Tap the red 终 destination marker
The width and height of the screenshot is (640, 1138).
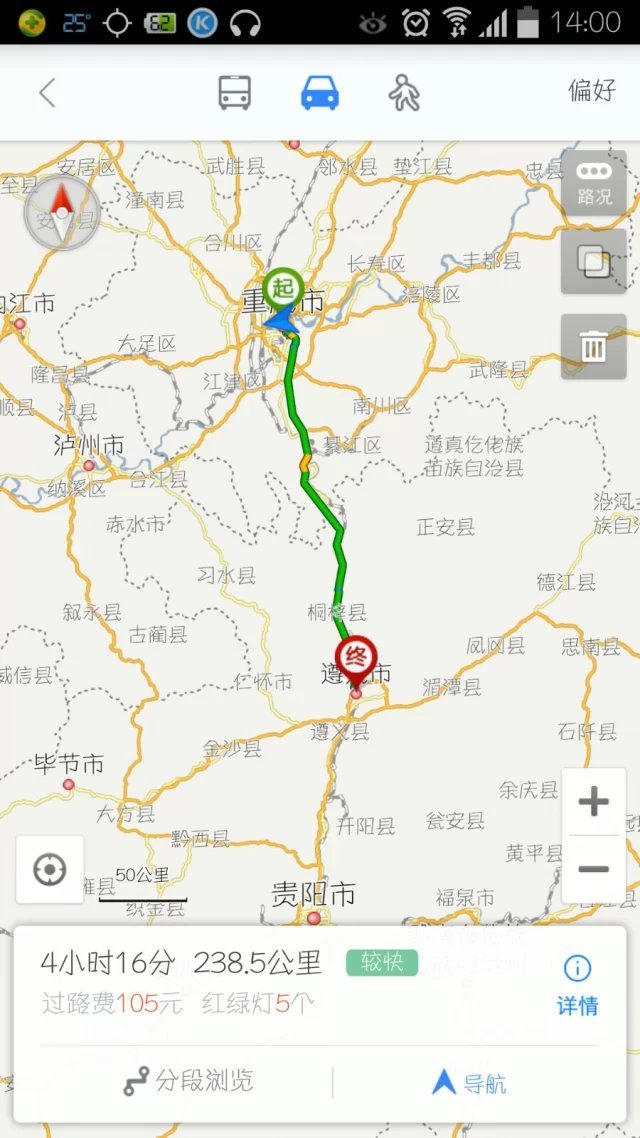357,659
